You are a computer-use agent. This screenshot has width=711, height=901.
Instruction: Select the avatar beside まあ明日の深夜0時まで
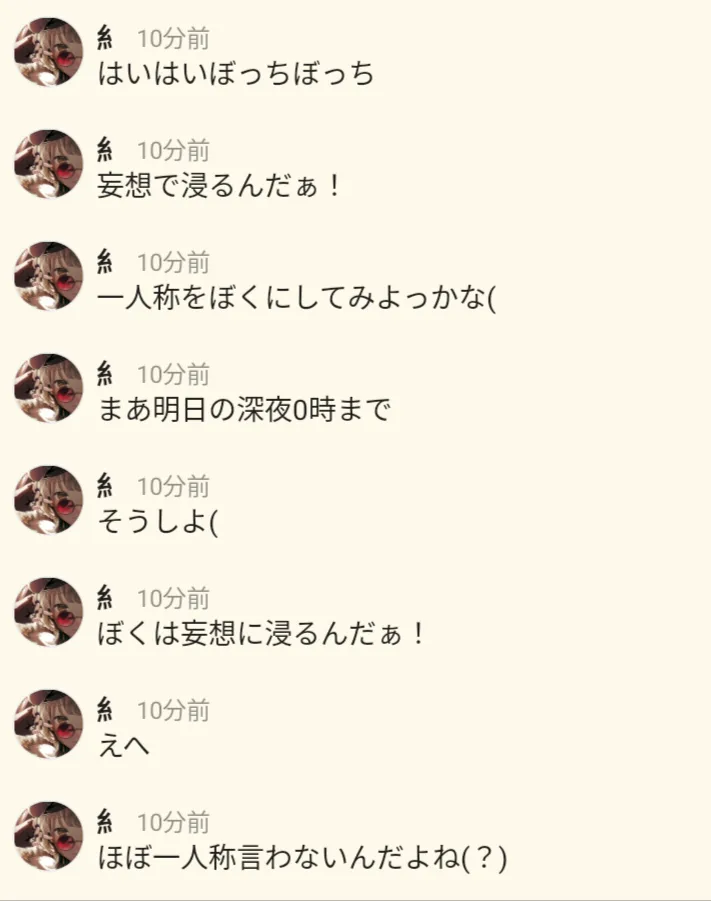click(x=48, y=388)
